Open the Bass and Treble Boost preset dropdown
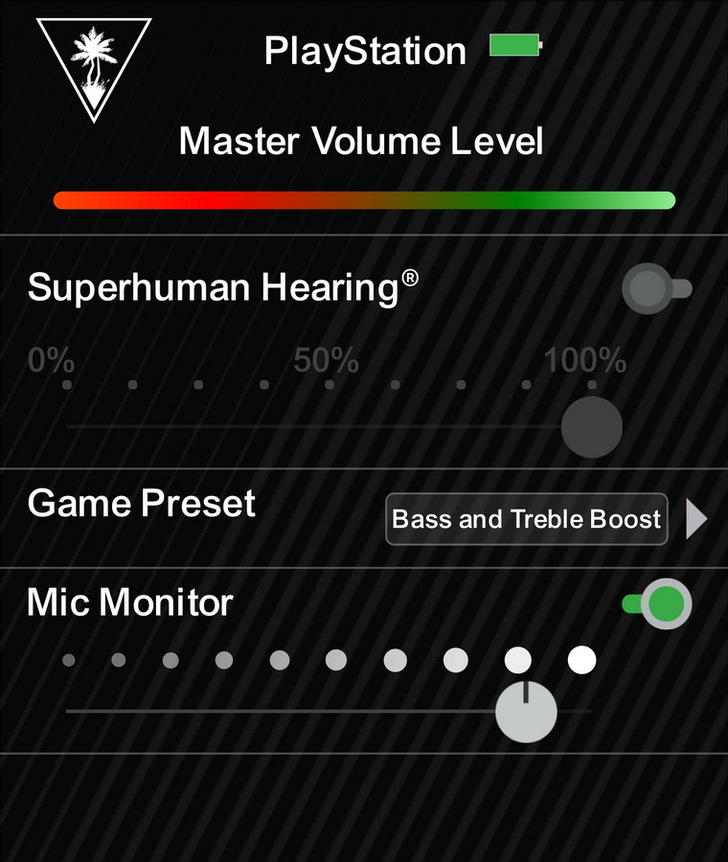Image resolution: width=728 pixels, height=862 pixels. (526, 519)
